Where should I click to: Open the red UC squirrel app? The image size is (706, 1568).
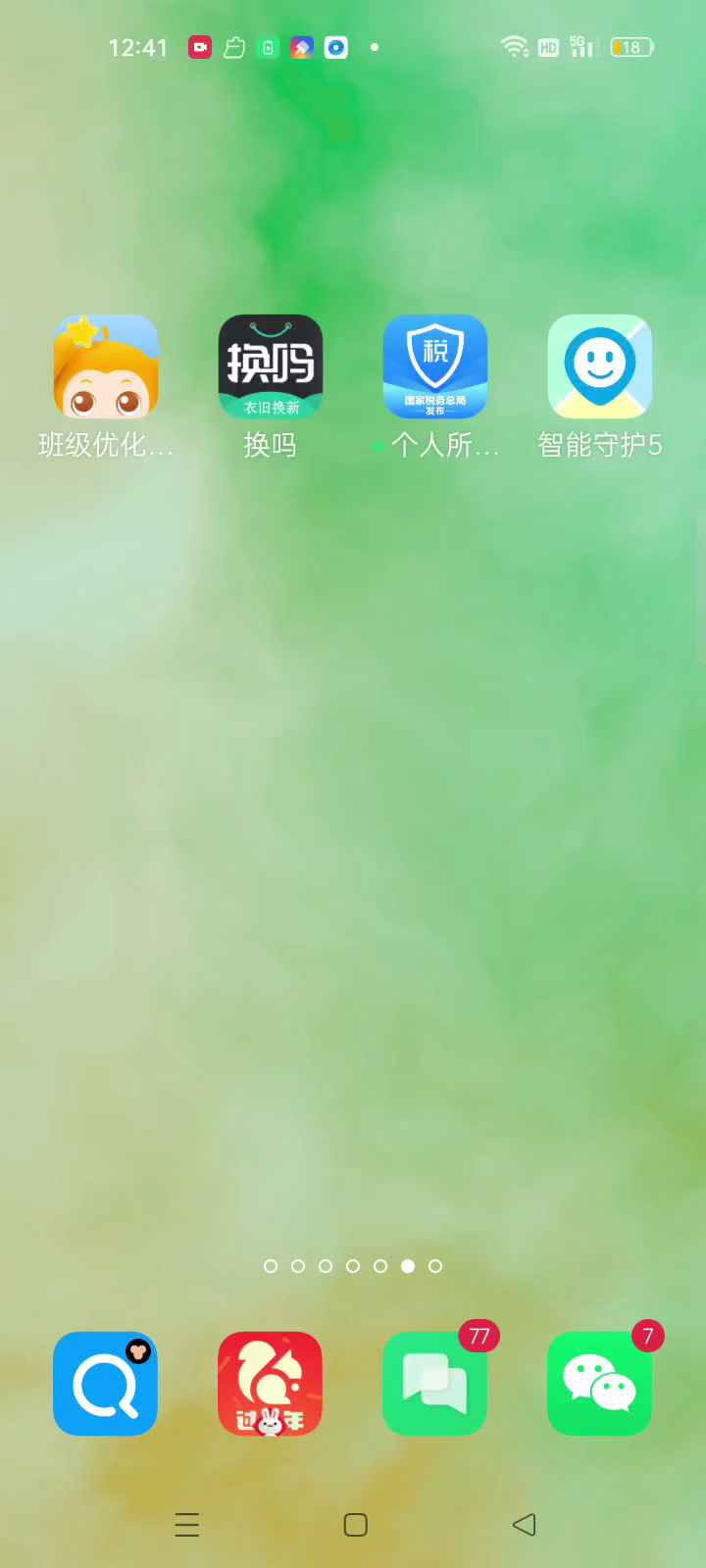pos(270,1383)
